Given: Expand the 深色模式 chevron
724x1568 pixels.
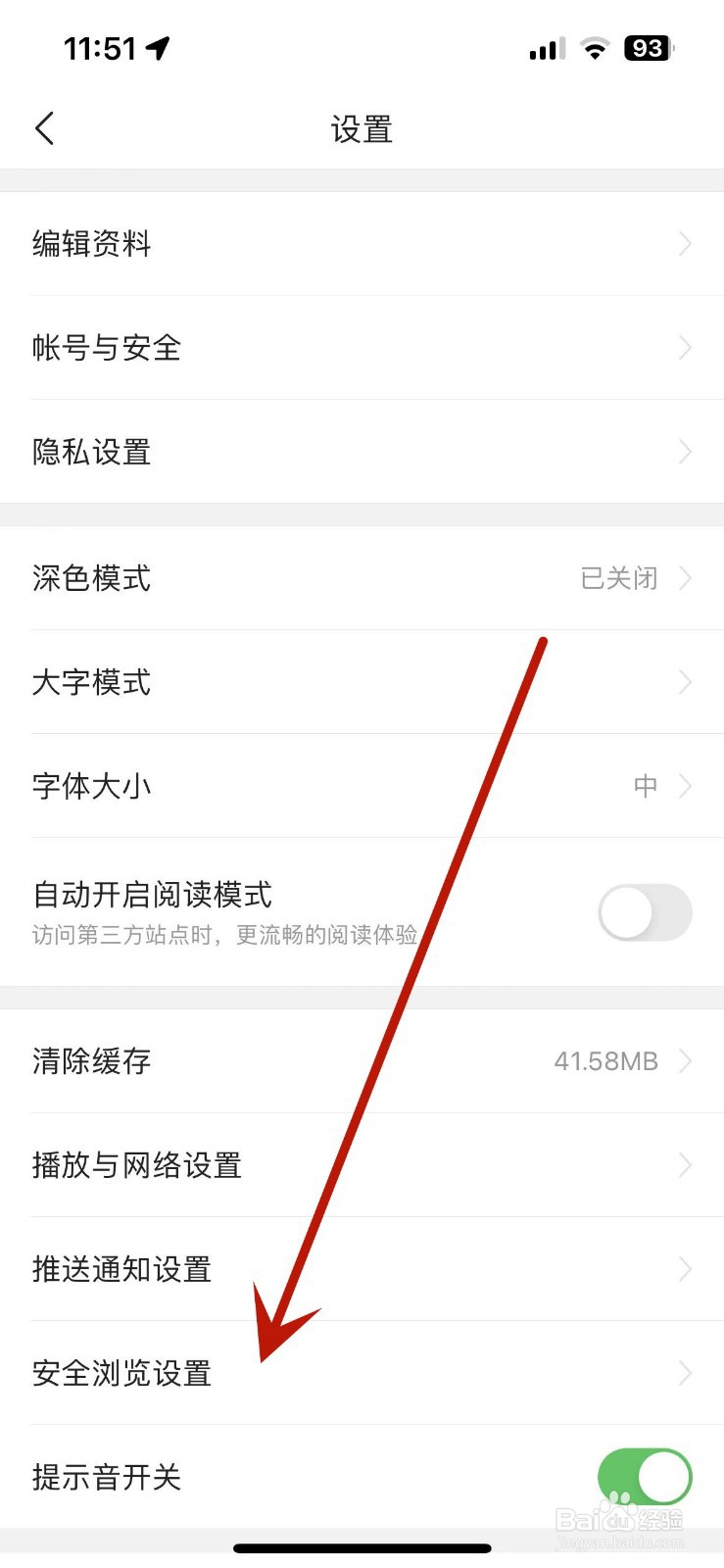Looking at the screenshot, I should point(685,578).
